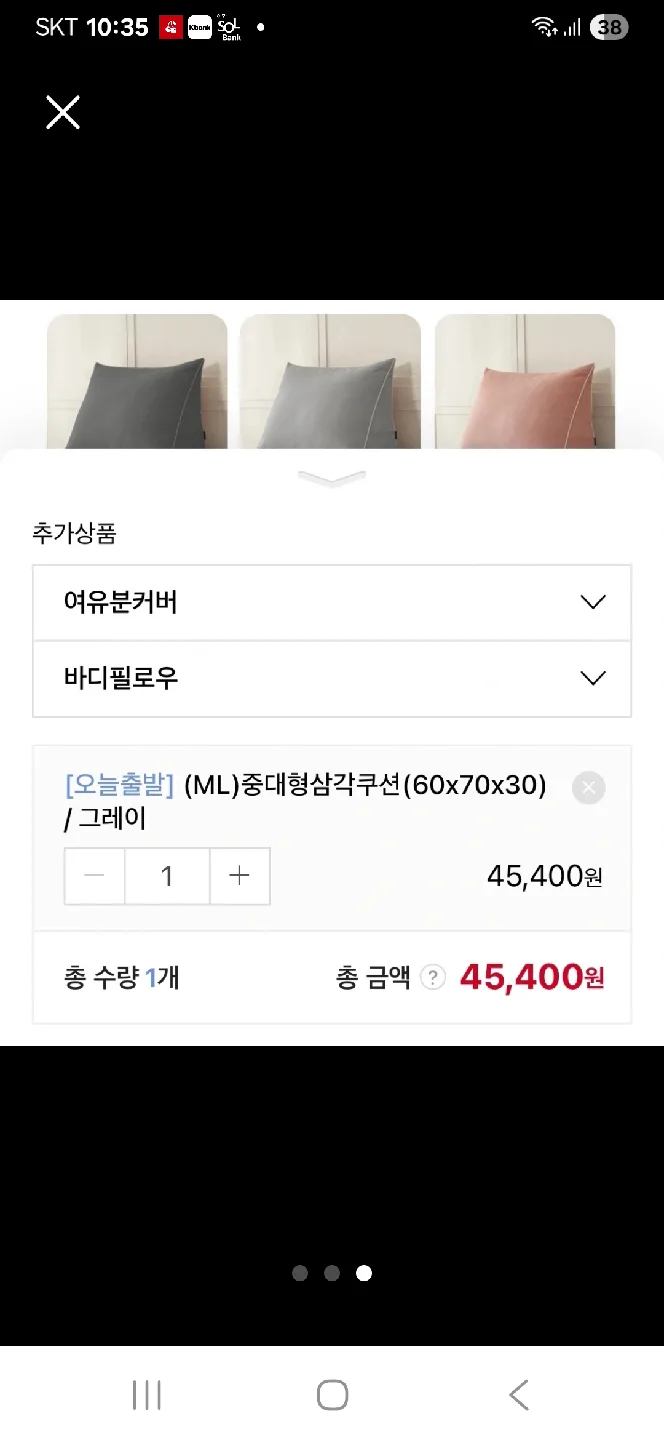664x1440 pixels.
Task: Go back using the system back button
Action: pyautogui.click(x=518, y=1395)
